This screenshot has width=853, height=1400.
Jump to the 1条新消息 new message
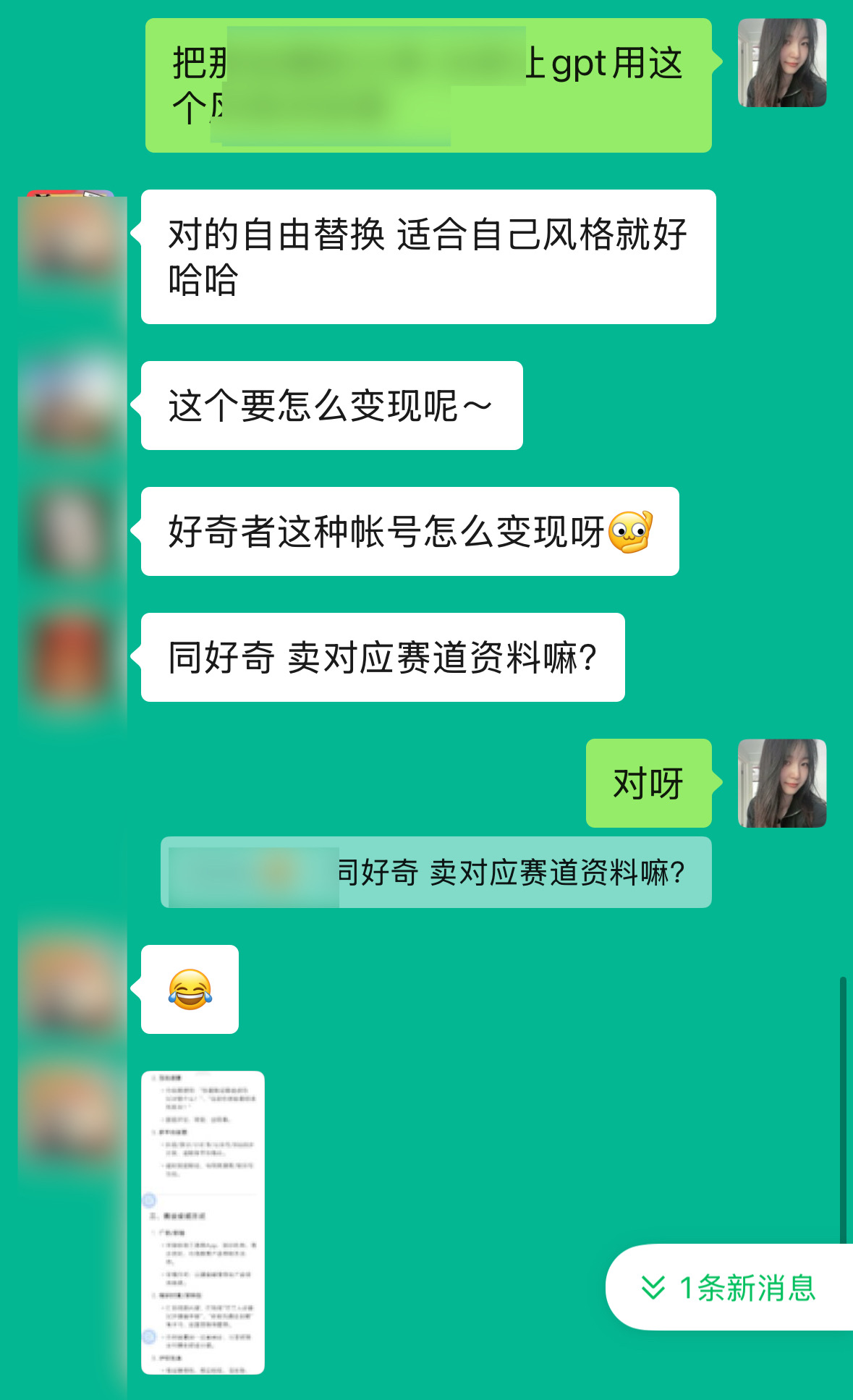[x=729, y=1287]
